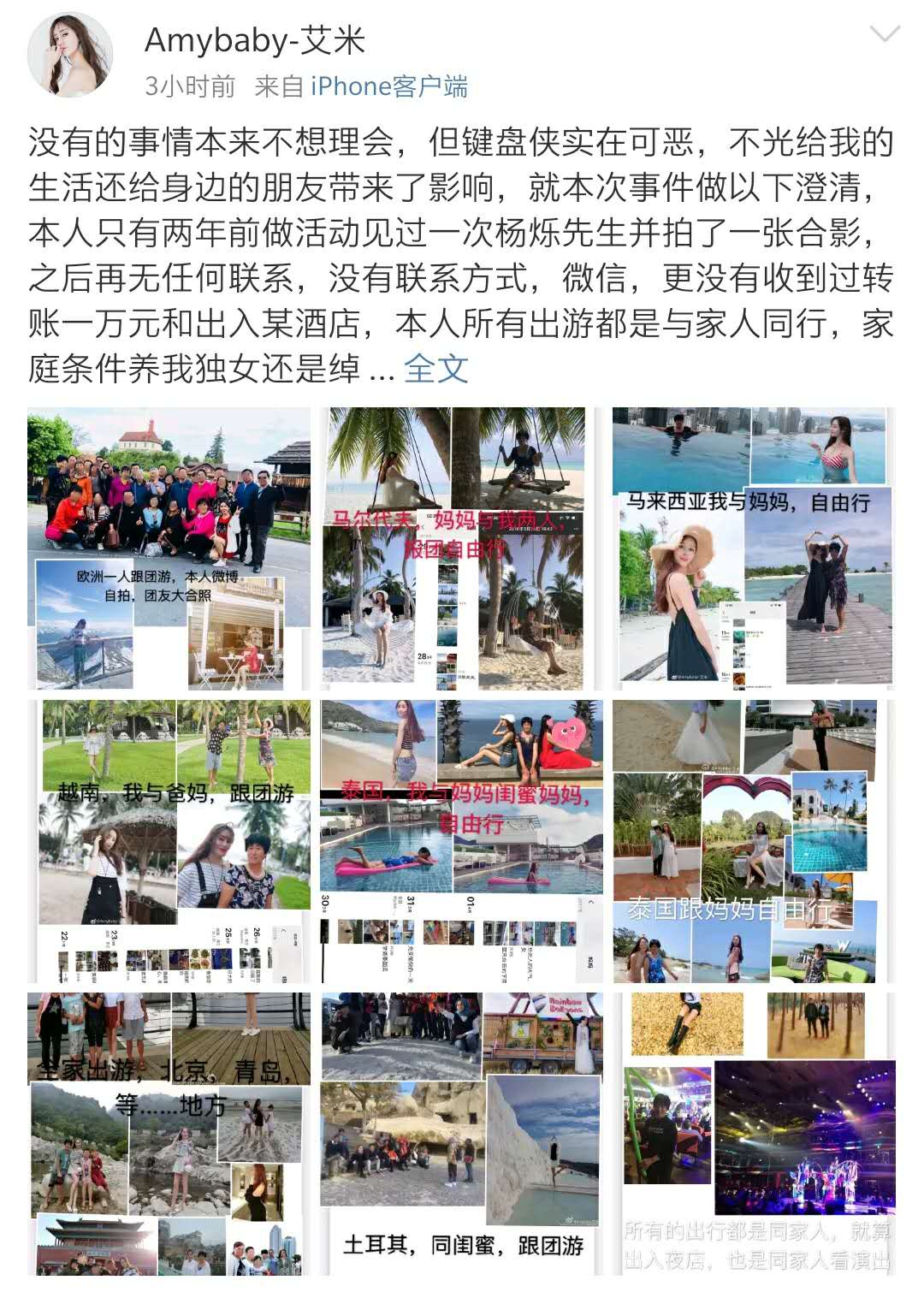Viewport: 924px width, 1292px height.
Task: Open the 欧洲一人跟团游 photo tile
Action: click(169, 548)
